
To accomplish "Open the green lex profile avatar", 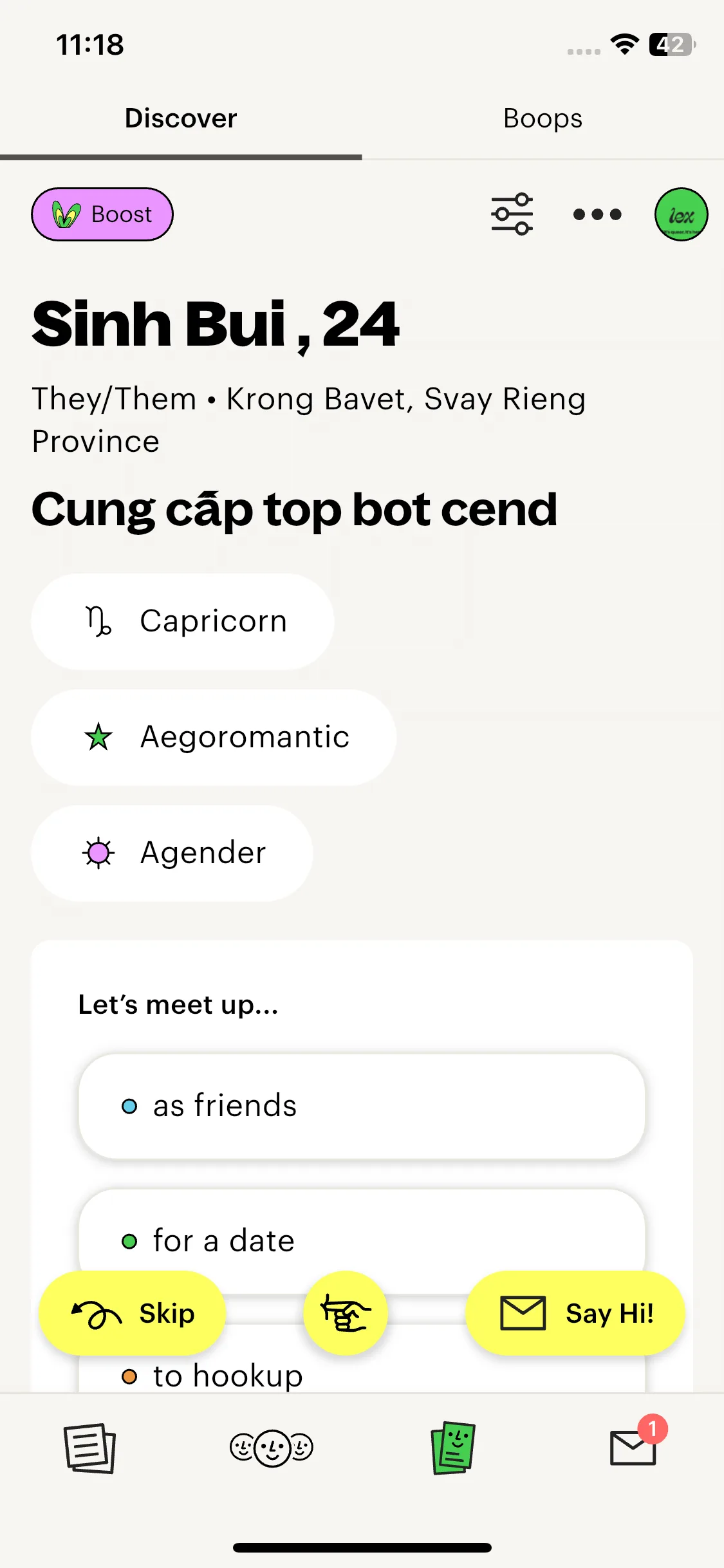I will pos(681,214).
